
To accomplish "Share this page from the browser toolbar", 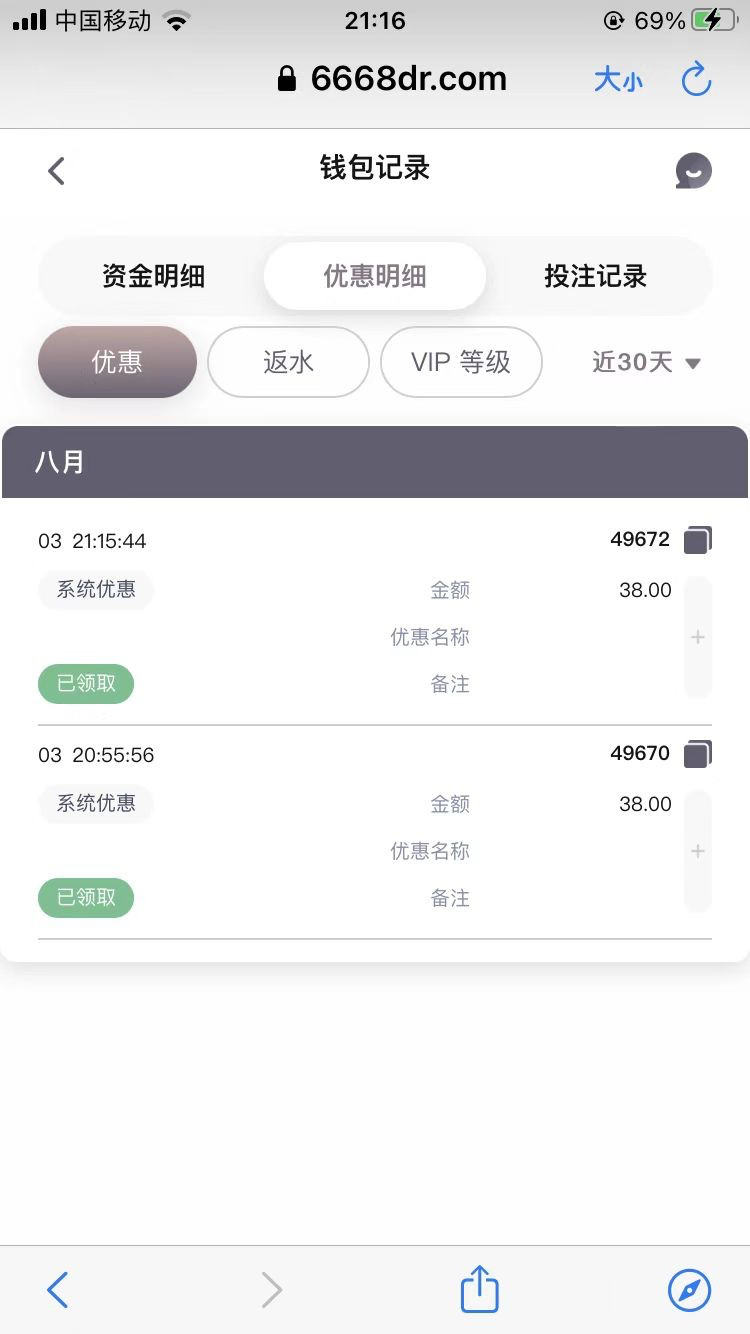I will point(479,1289).
